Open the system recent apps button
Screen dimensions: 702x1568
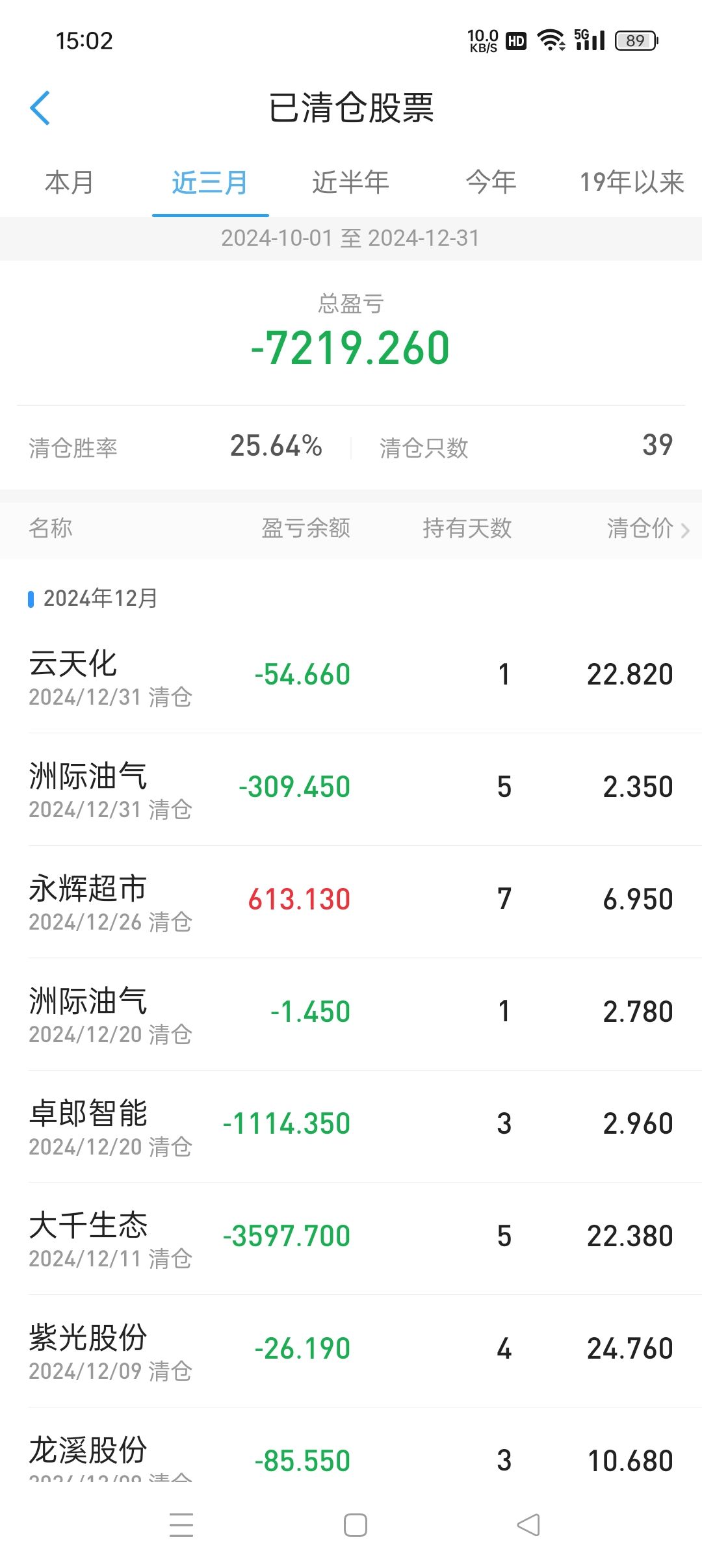click(x=181, y=1525)
